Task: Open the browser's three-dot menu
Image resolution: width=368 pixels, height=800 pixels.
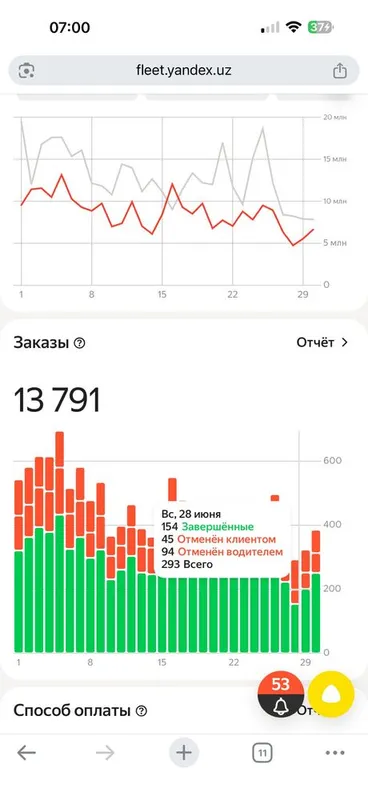Action: pos(335,753)
